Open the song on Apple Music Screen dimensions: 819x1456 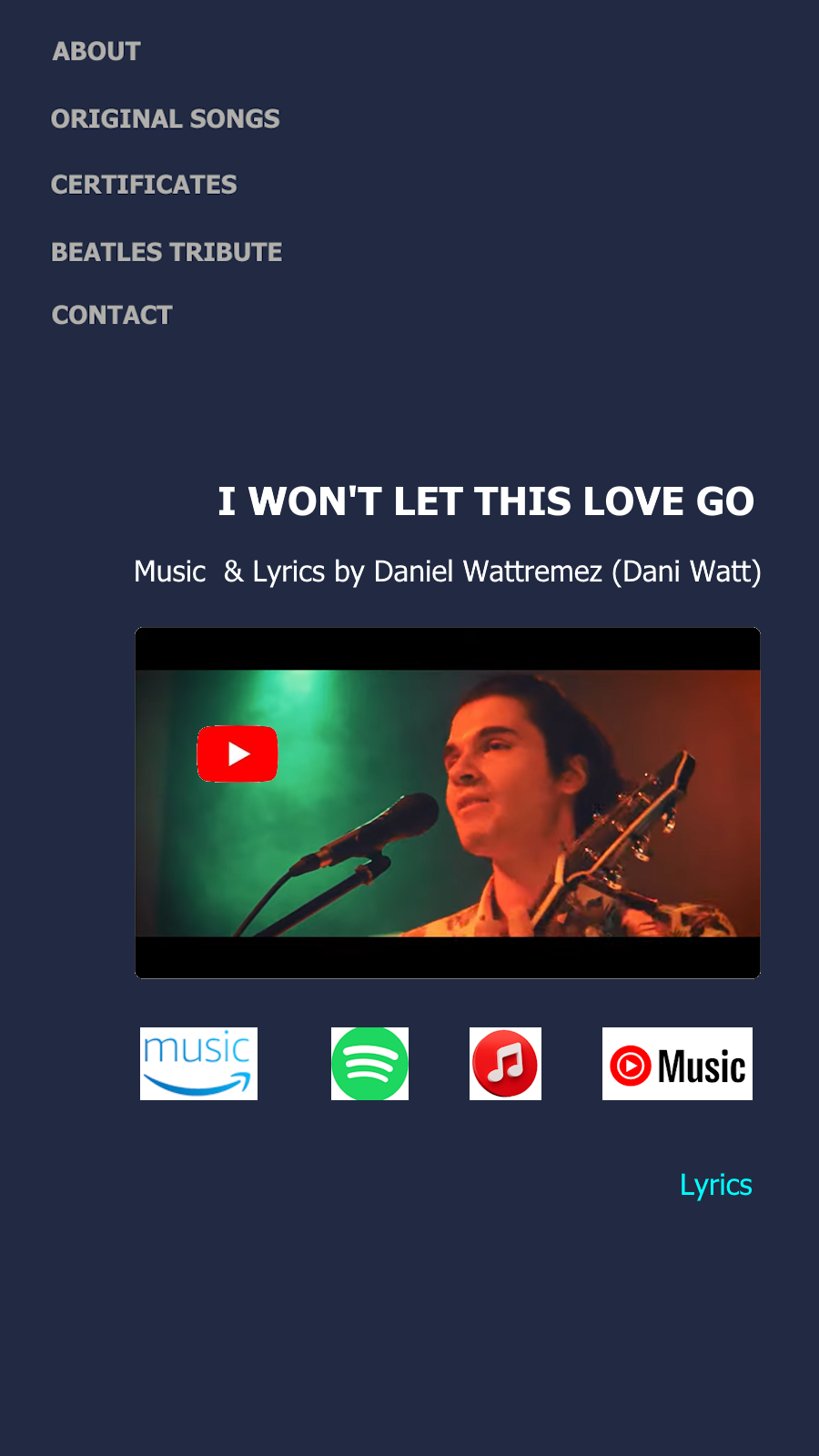point(505,1064)
